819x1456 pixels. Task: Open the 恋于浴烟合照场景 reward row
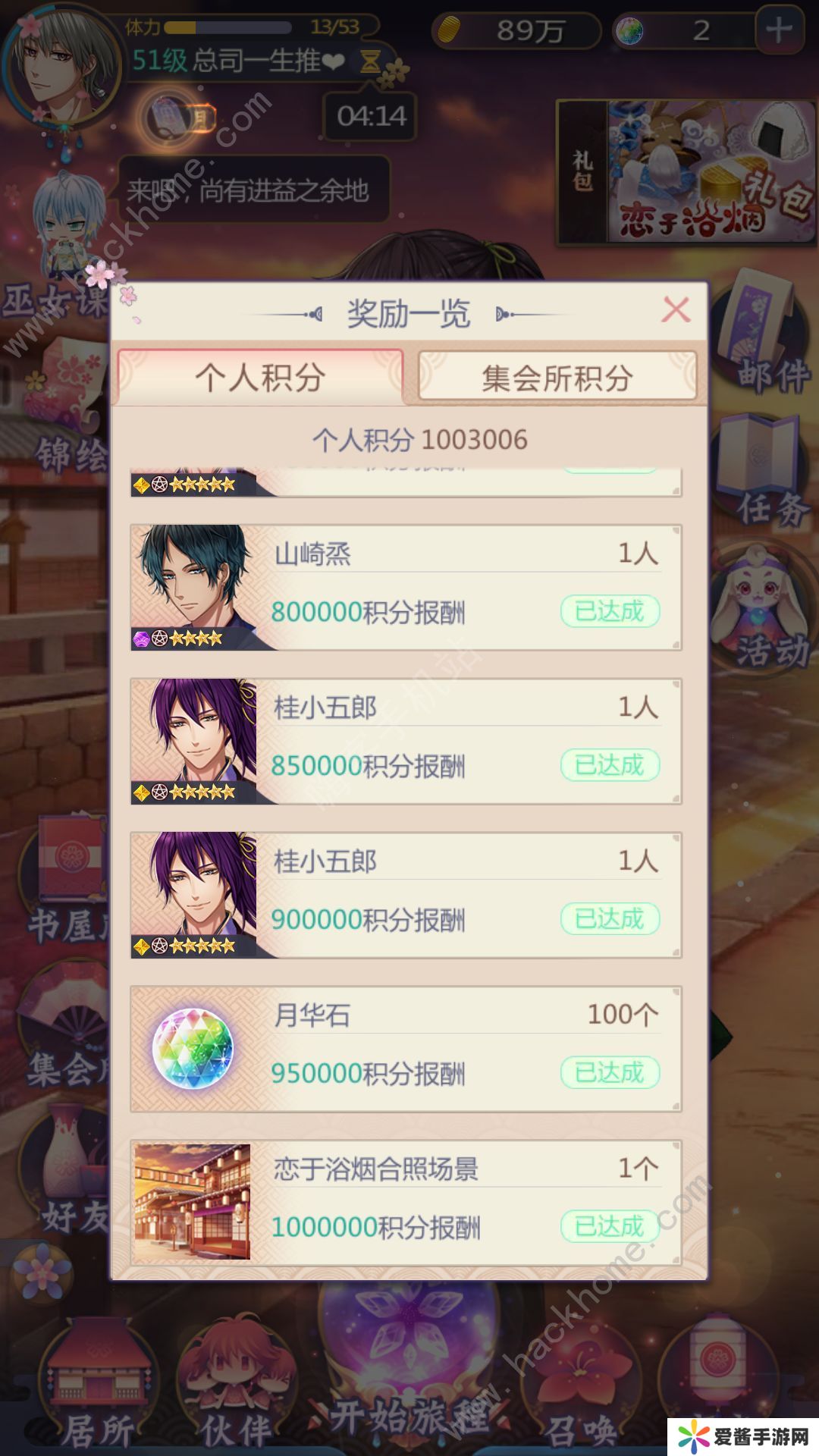pyautogui.click(x=406, y=1203)
